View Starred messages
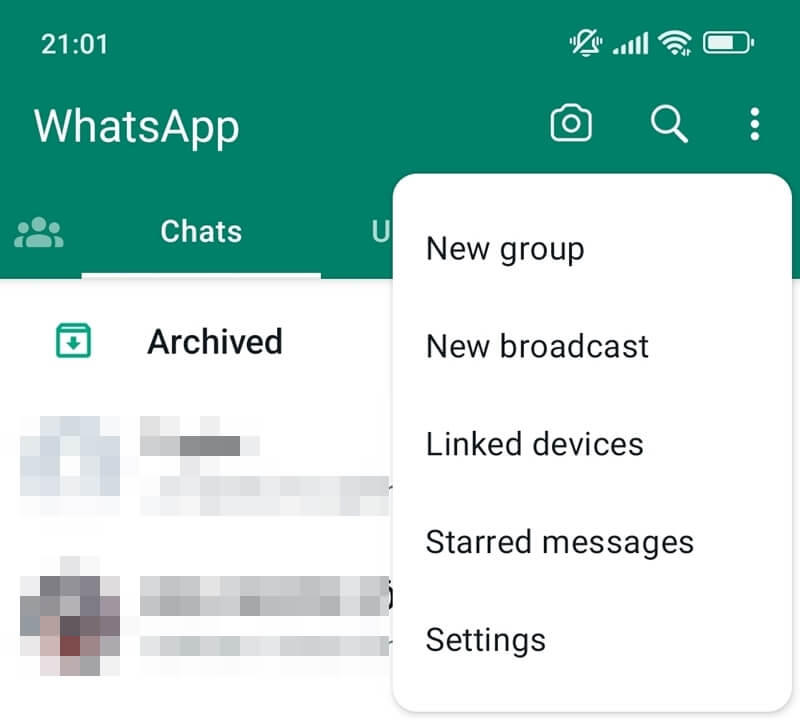The height and width of the screenshot is (719, 800). [559, 542]
